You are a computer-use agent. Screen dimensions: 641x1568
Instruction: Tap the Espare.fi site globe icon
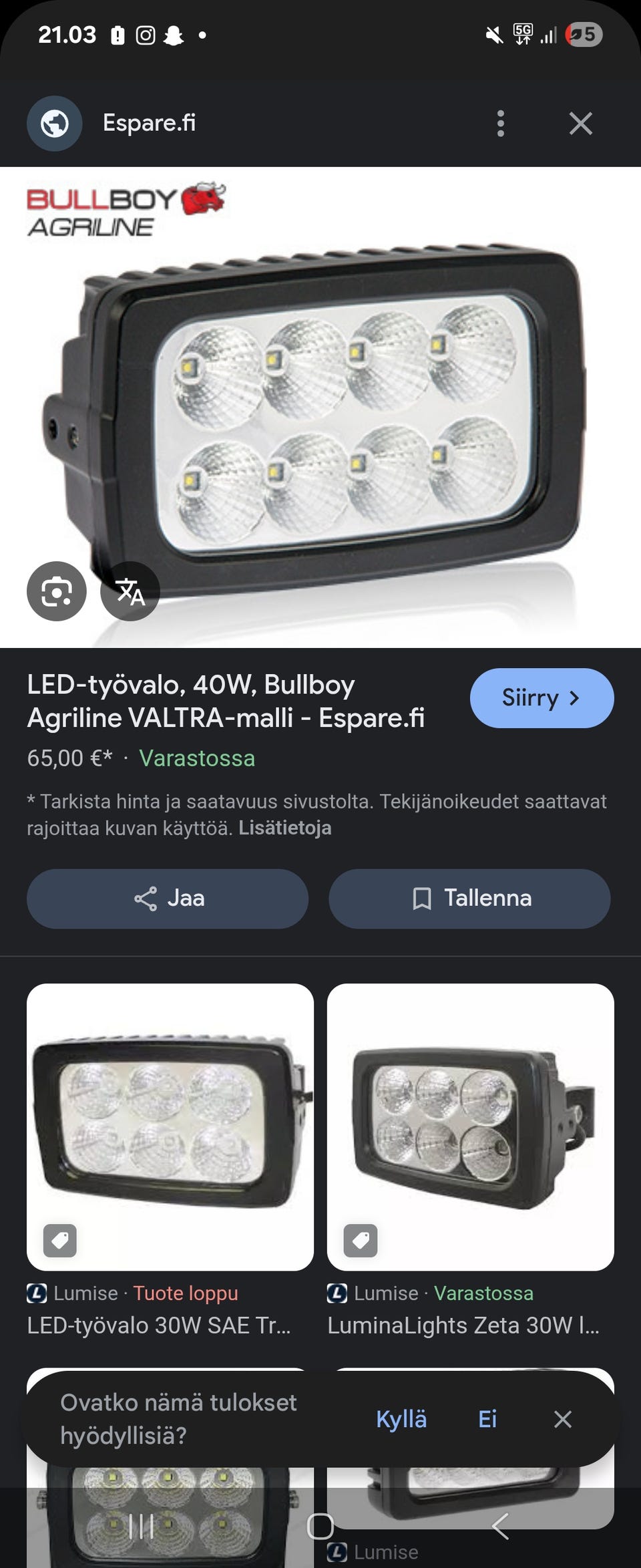pos(54,124)
